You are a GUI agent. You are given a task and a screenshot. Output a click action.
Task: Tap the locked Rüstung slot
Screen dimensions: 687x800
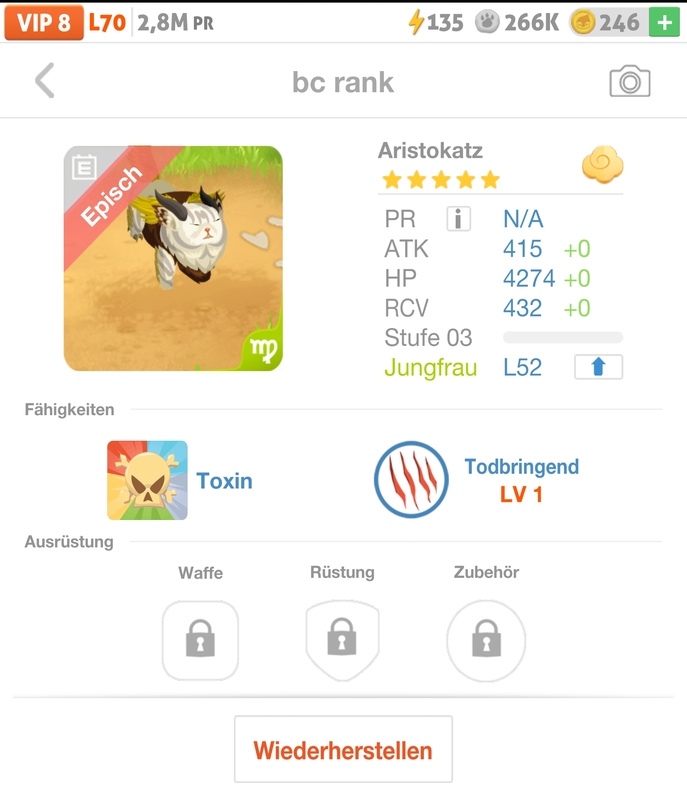click(x=342, y=638)
